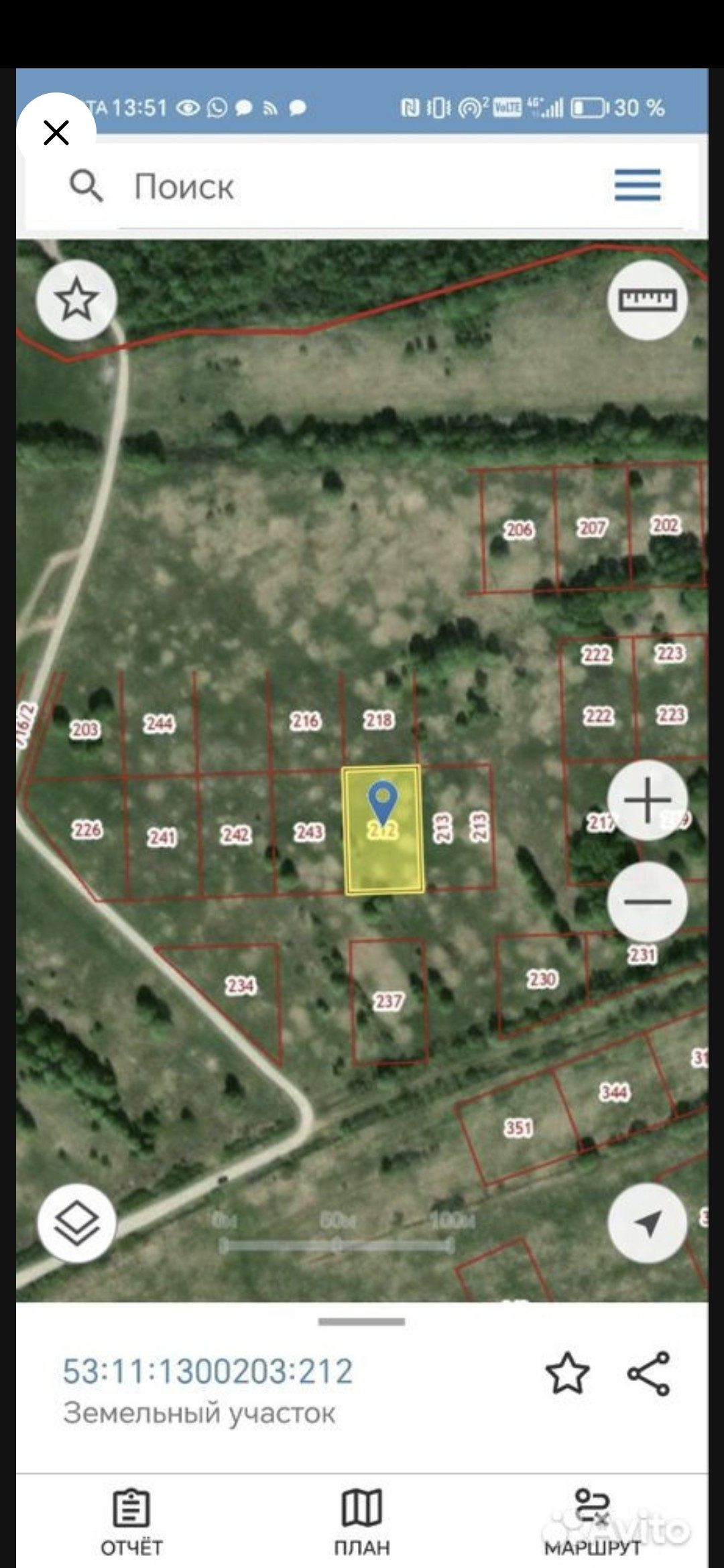
Task: Share the parcel 53:11:1300203:212
Action: point(648,1373)
